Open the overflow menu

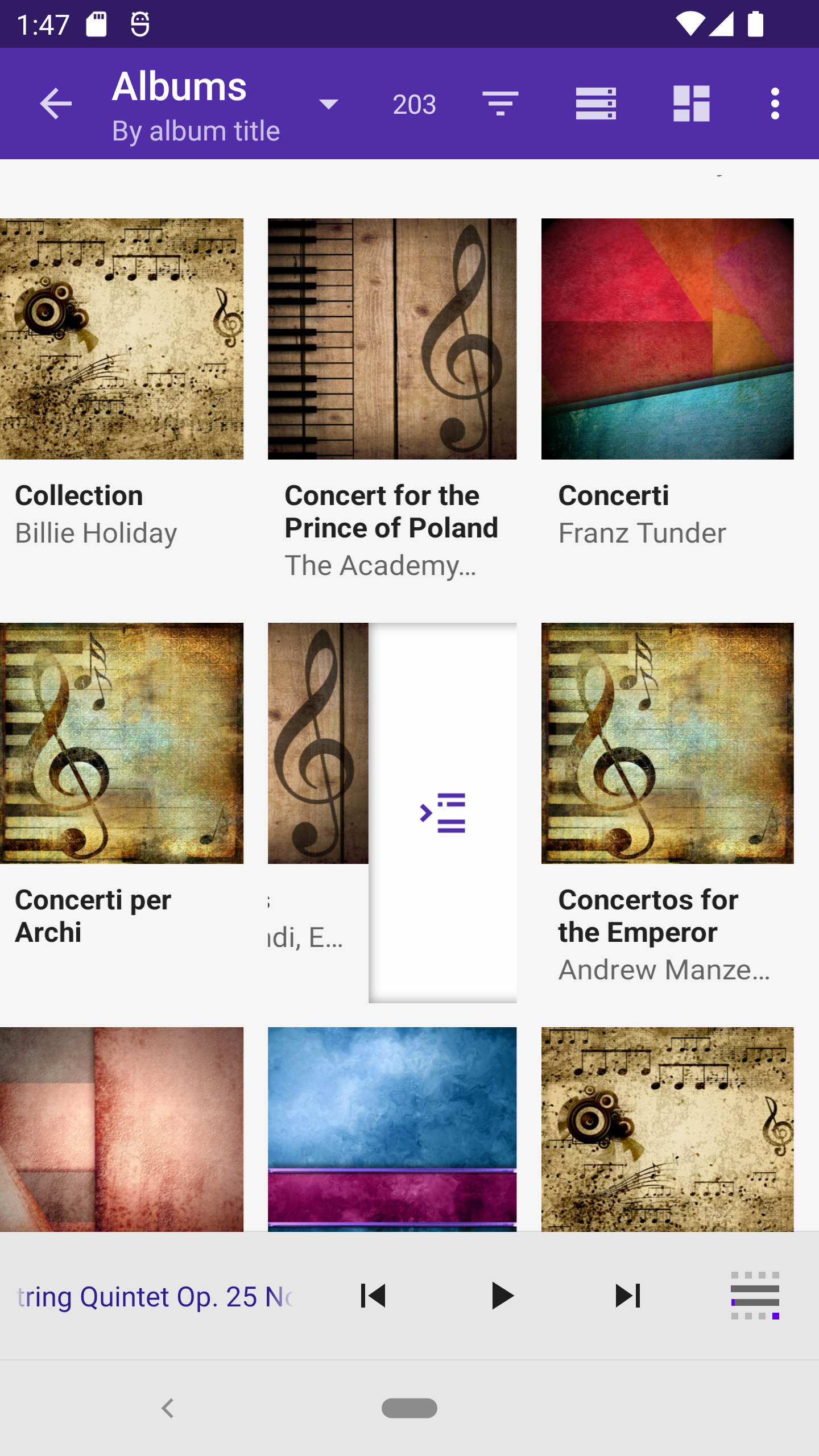[x=775, y=104]
